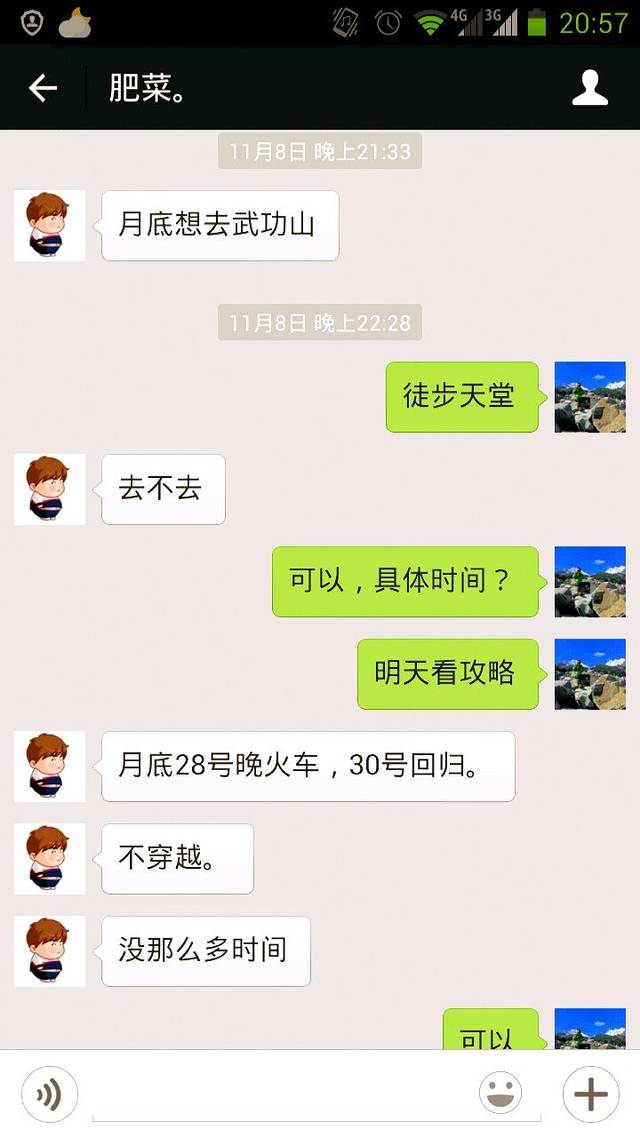Open my avatar beside 徒步天堂
640x1137 pixels.
pos(590,397)
